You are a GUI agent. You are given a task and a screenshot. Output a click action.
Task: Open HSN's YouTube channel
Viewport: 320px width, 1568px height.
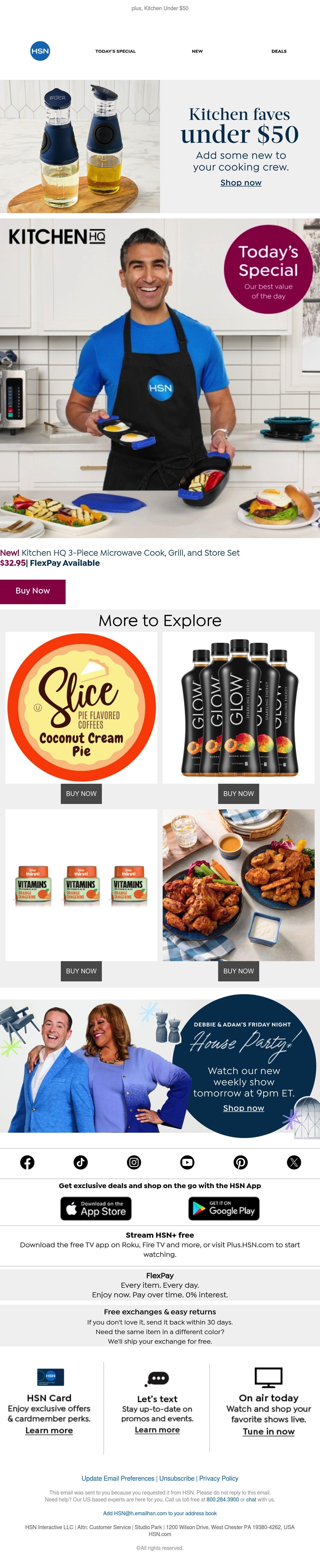[187, 1163]
